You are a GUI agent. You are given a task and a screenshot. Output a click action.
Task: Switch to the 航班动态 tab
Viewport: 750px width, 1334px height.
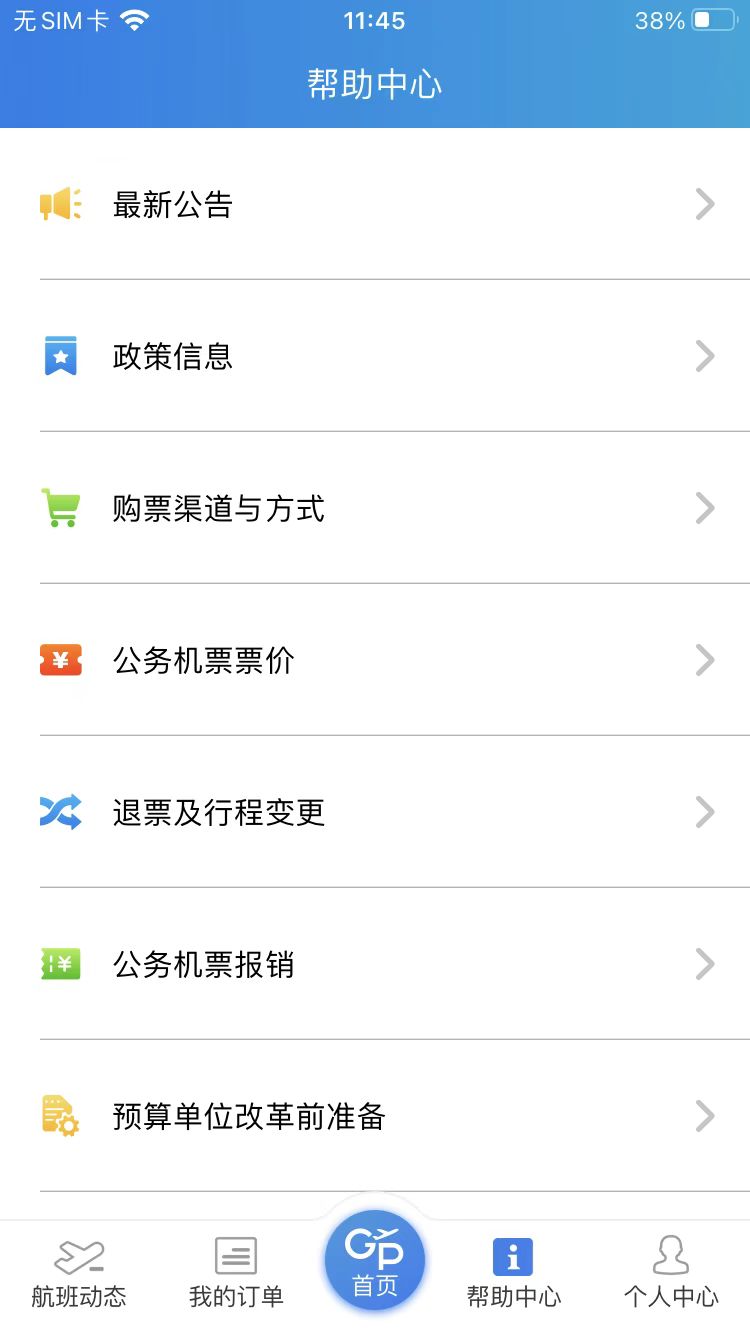pos(79,1273)
